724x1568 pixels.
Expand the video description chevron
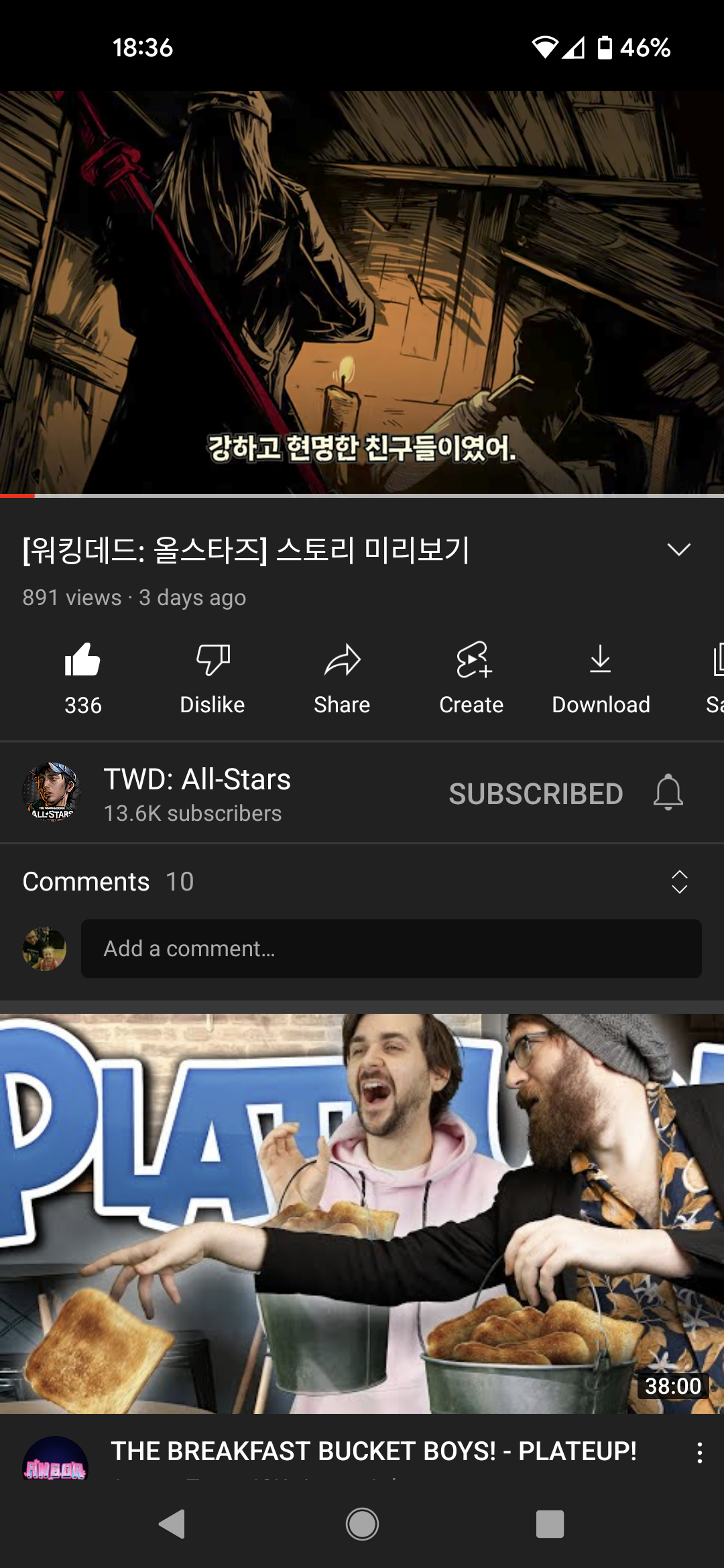coord(678,550)
